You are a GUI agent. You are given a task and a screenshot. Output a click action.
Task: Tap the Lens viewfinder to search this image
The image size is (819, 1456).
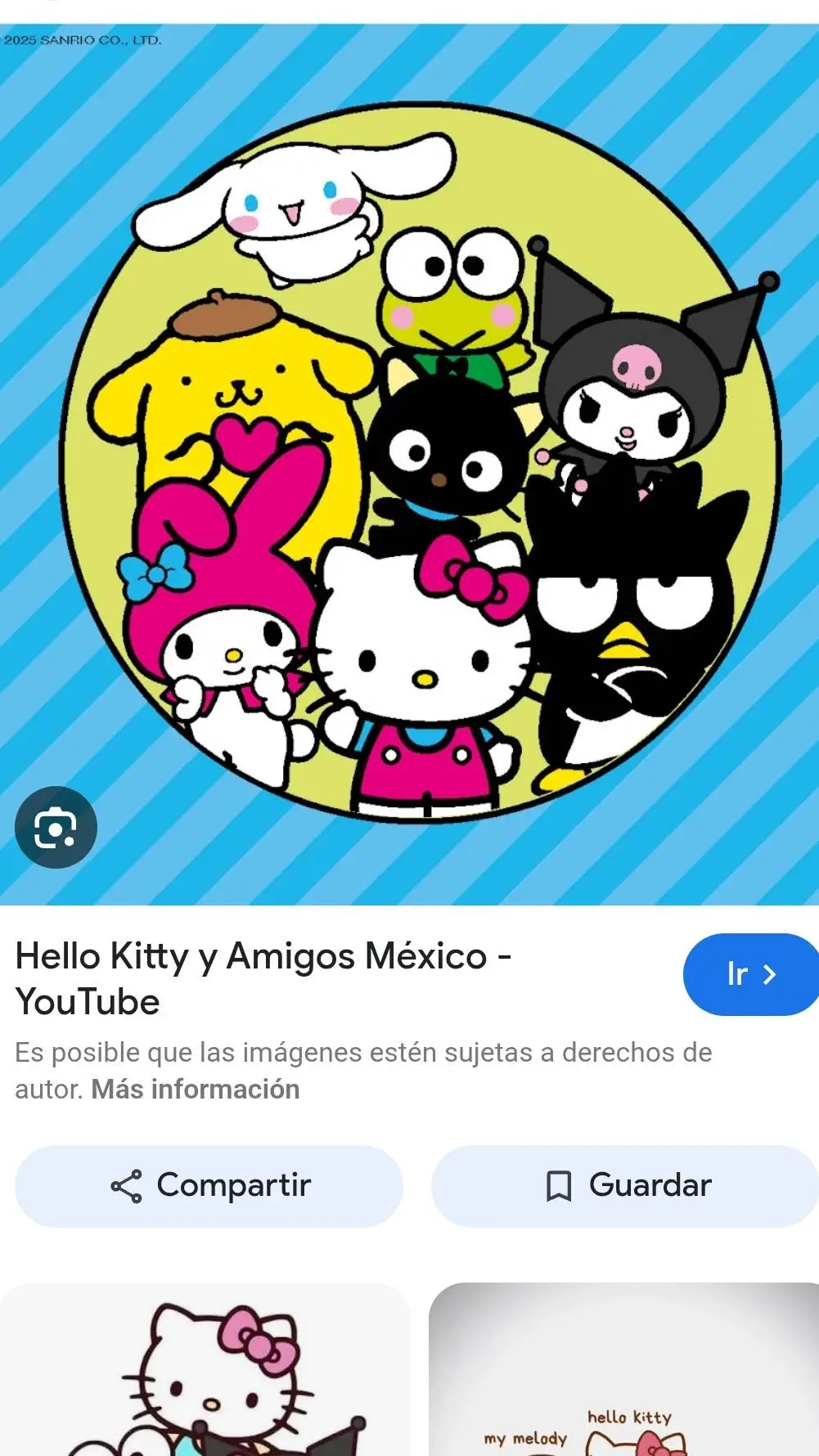pos(55,827)
